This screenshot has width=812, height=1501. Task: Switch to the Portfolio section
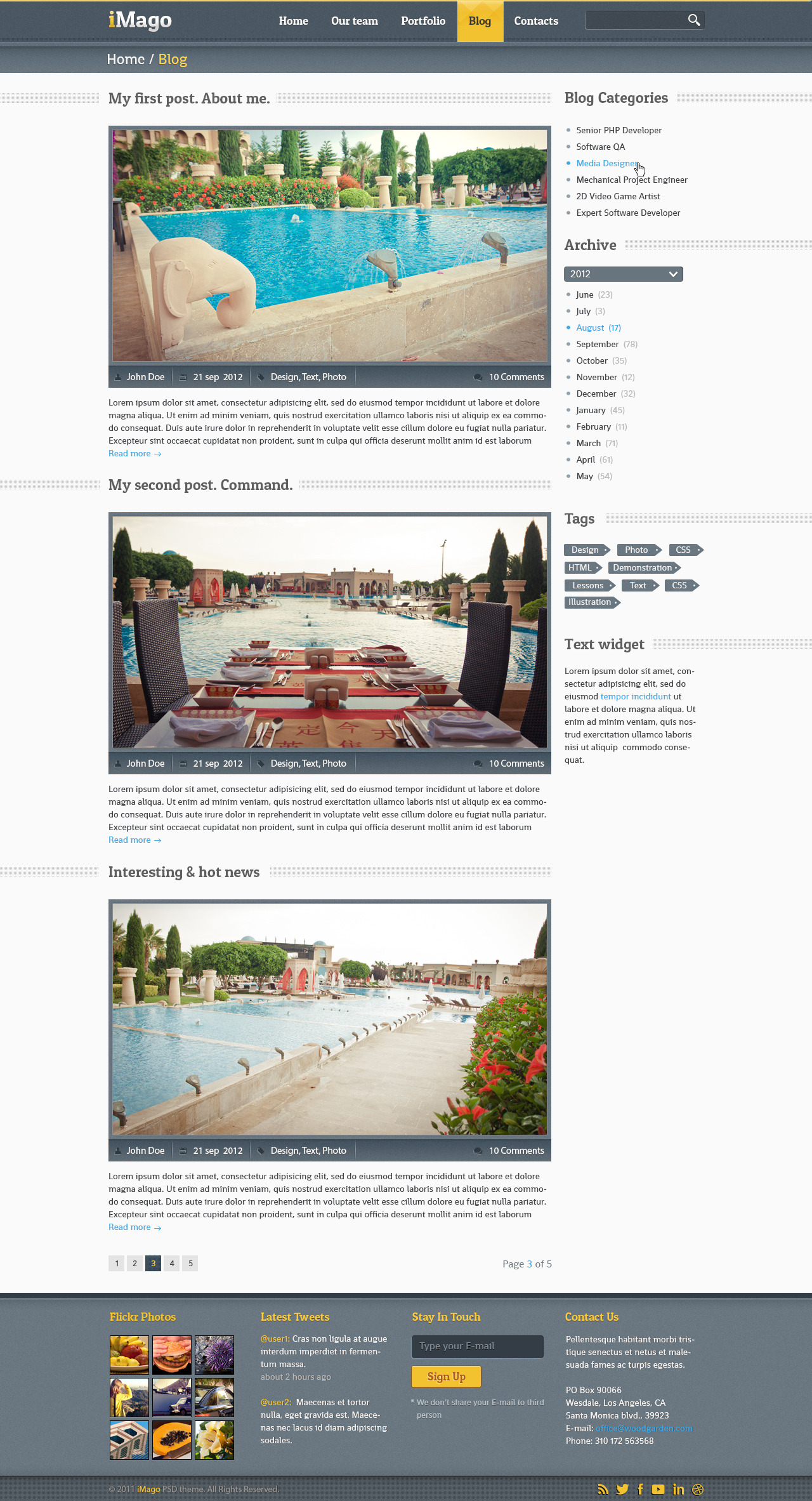pos(423,21)
